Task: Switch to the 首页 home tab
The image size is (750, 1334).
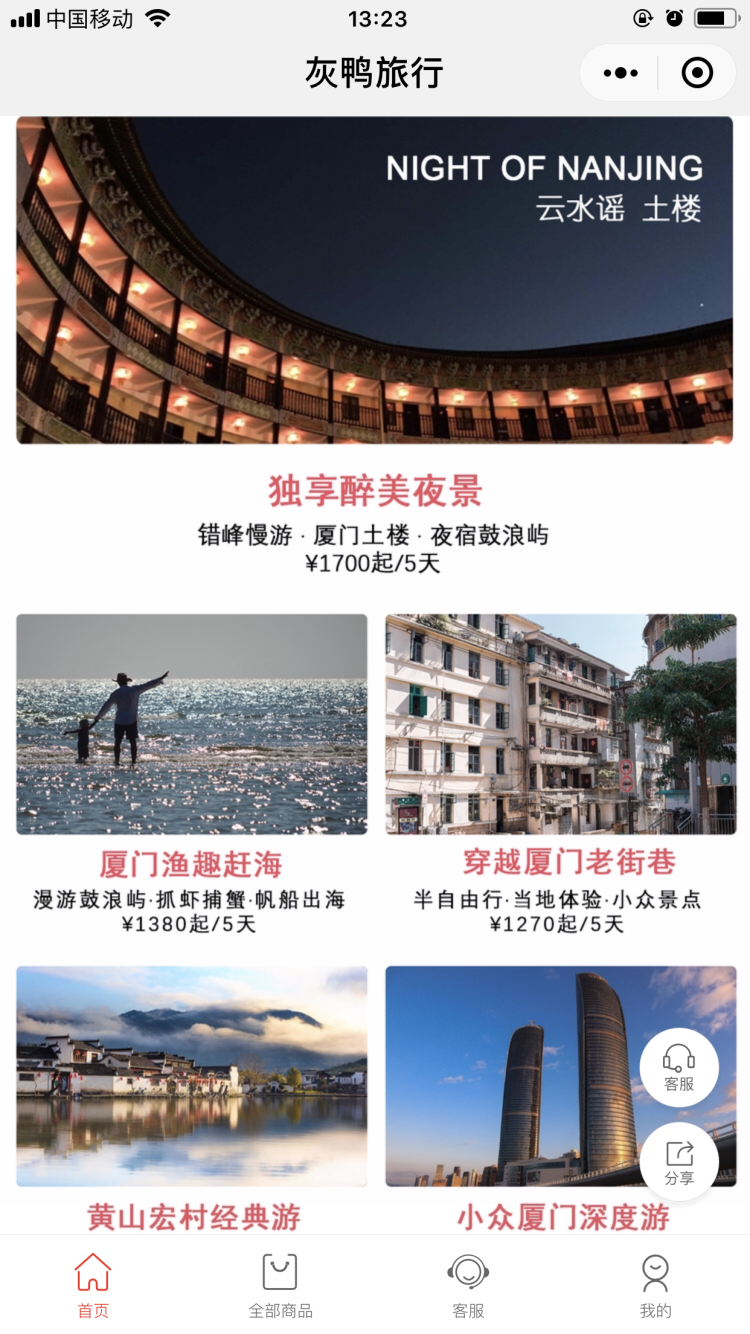Action: click(x=93, y=1285)
